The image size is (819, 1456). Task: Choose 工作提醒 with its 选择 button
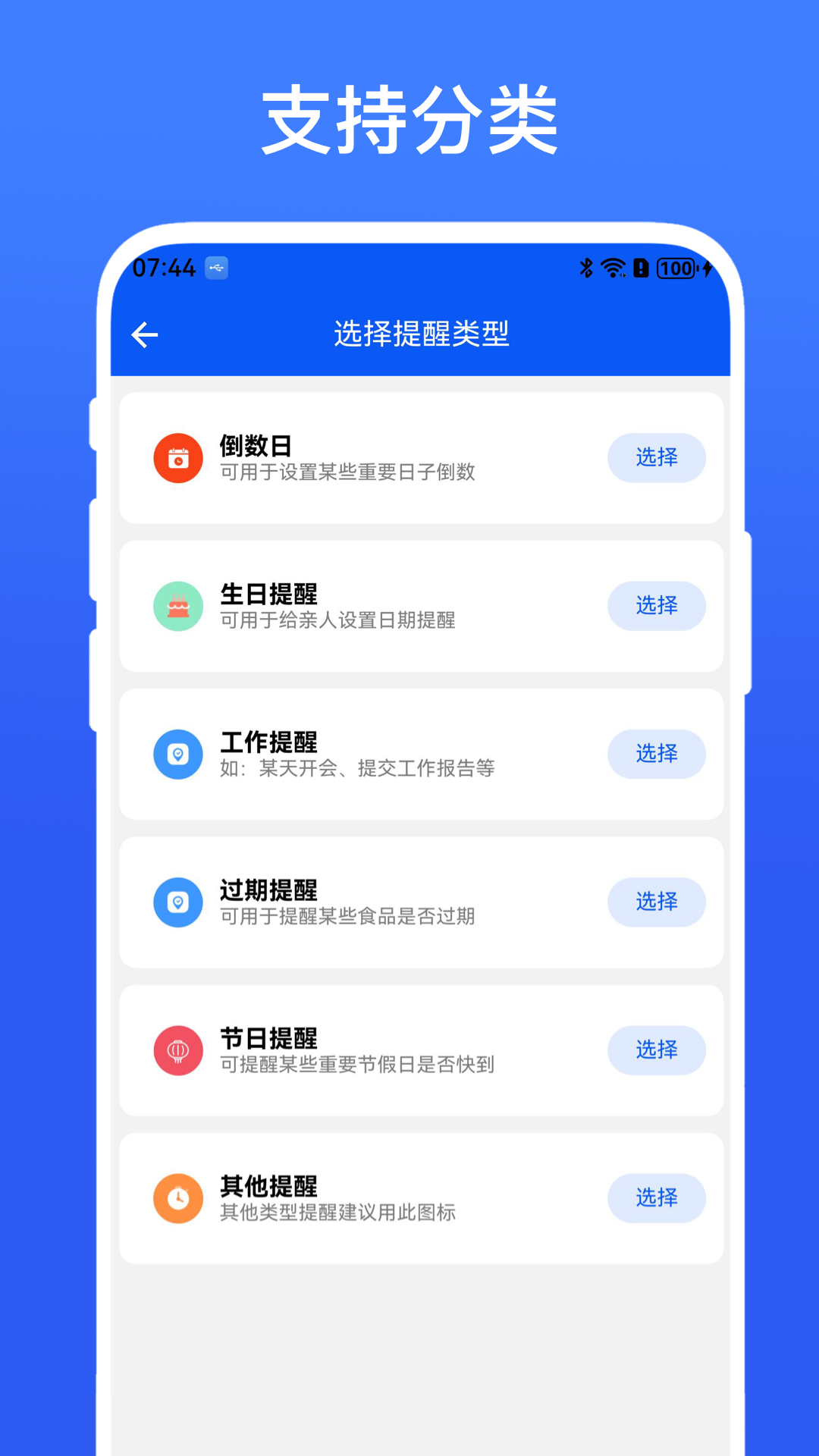656,755
